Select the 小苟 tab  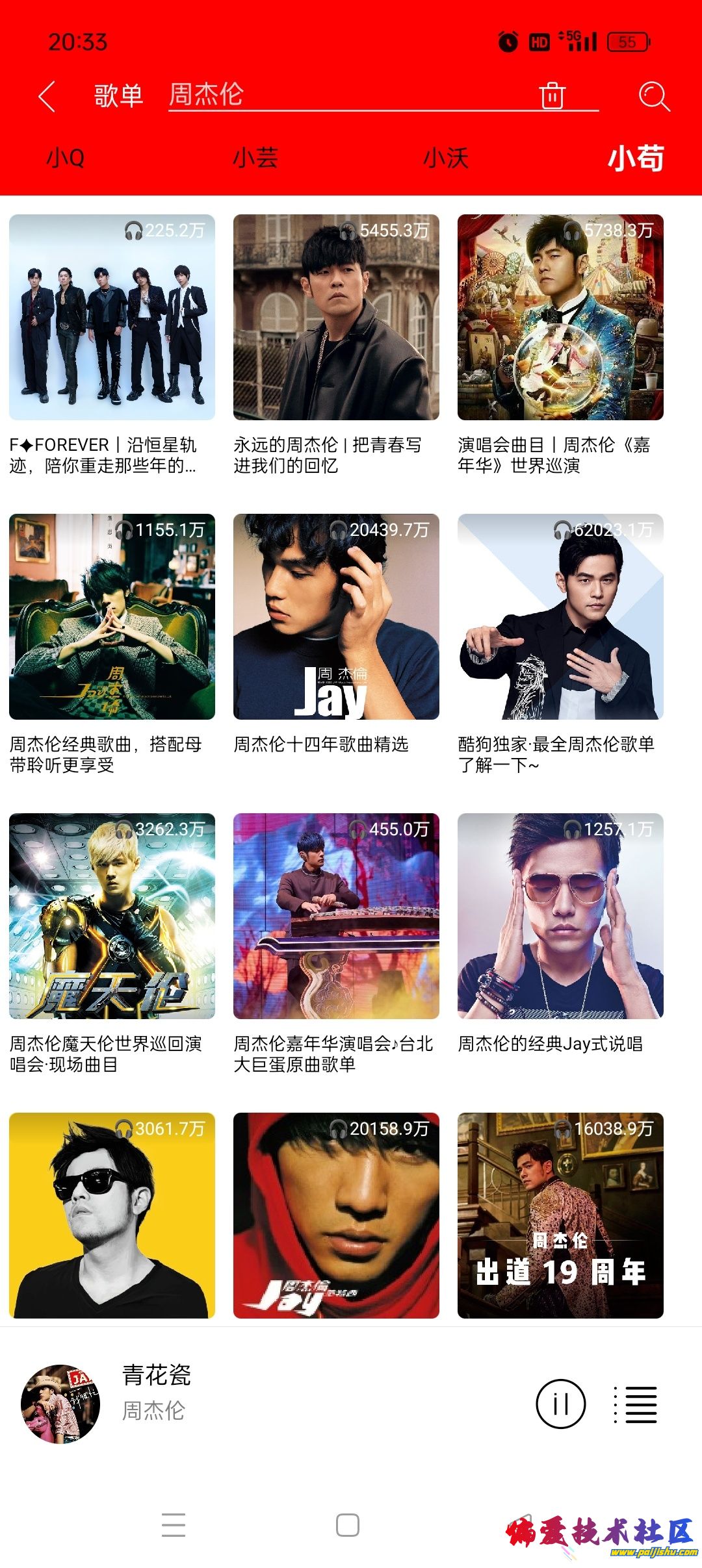[x=635, y=158]
